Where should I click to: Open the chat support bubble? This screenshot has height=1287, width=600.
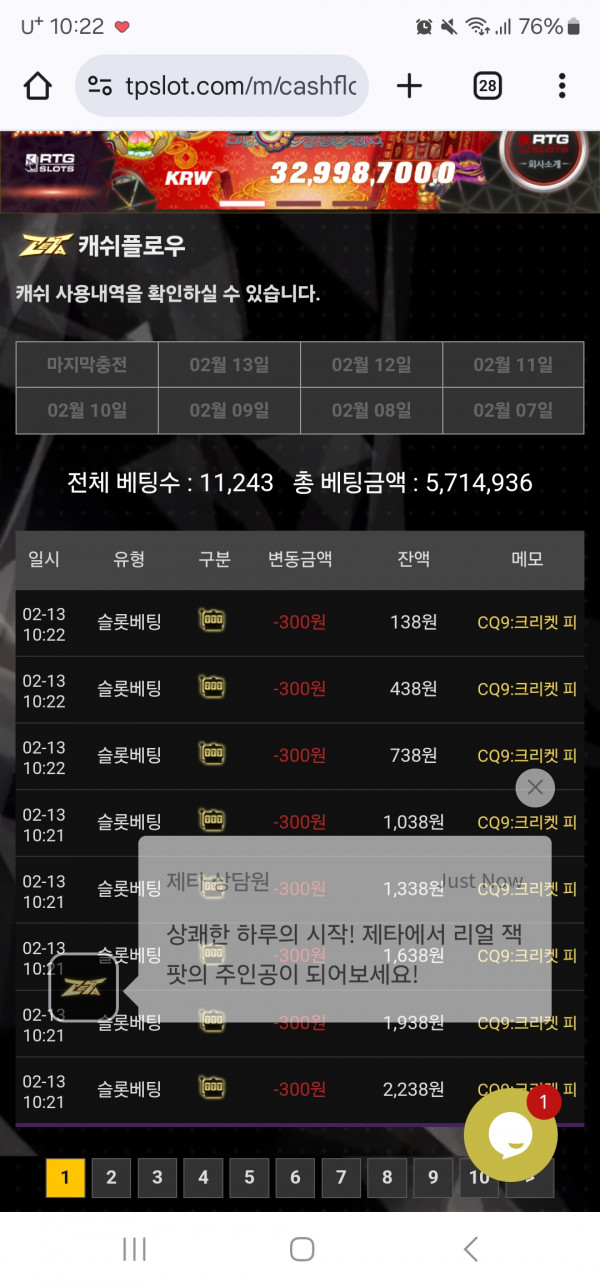point(510,1135)
